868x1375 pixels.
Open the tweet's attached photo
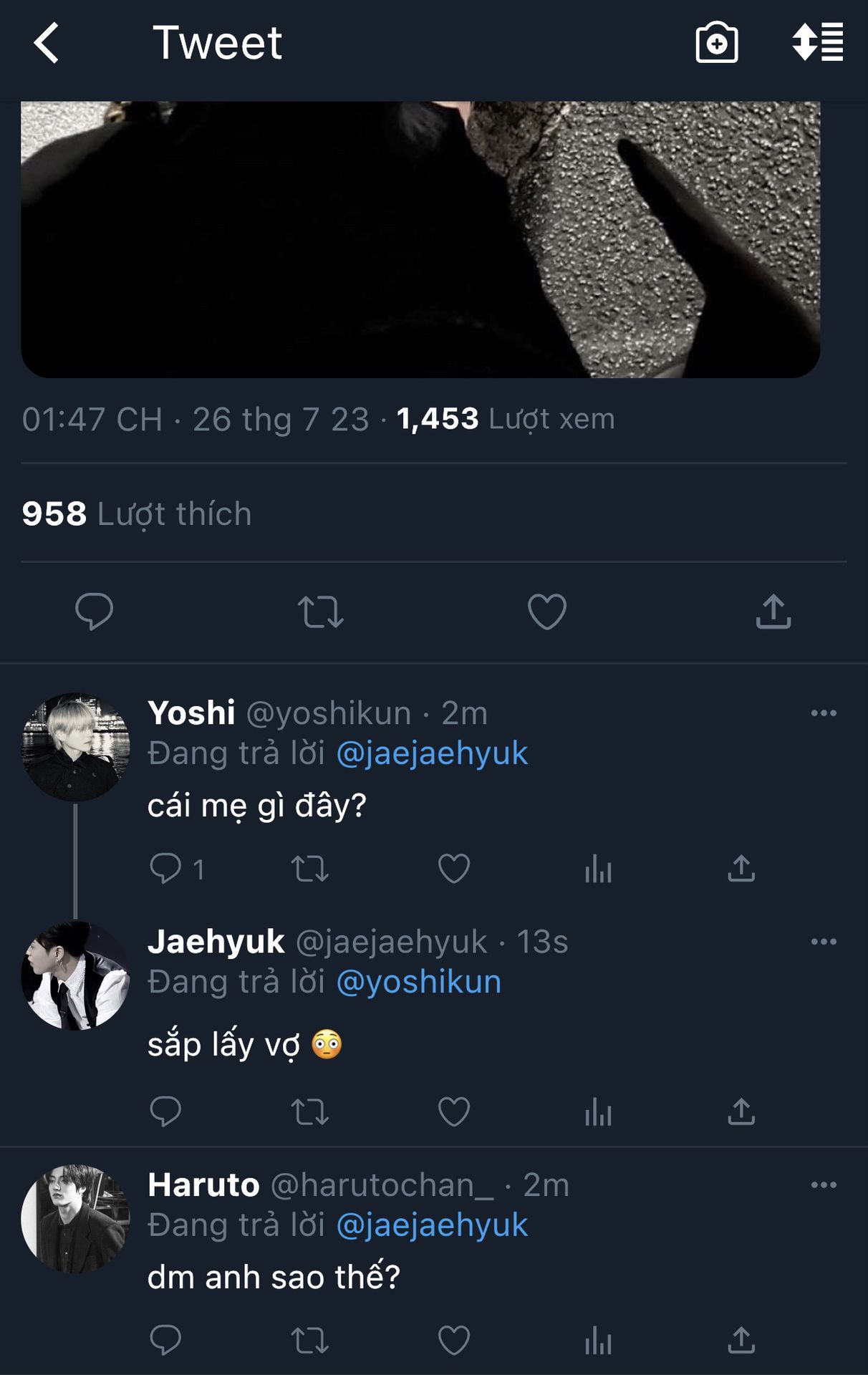pyautogui.click(x=420, y=238)
